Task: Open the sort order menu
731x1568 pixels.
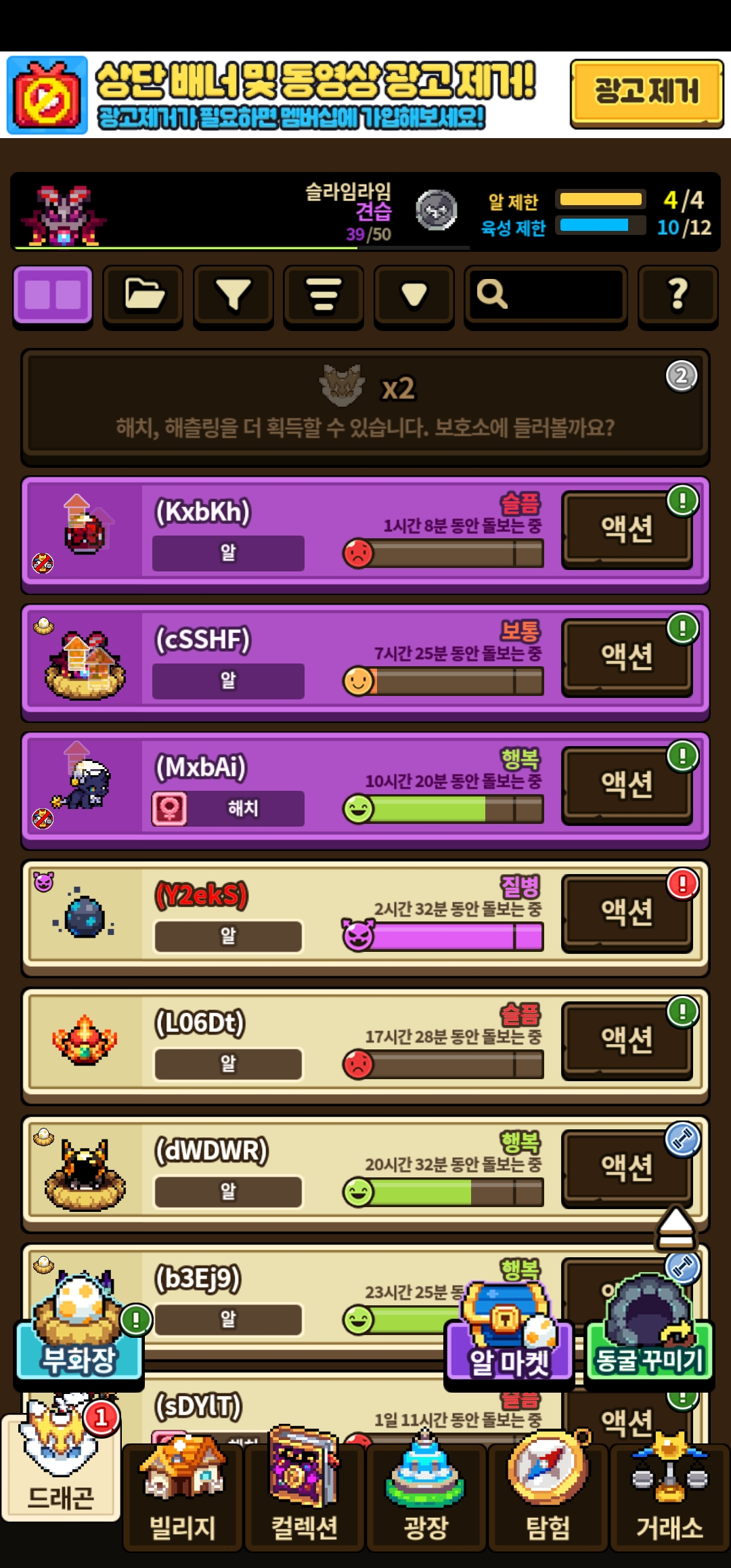Action: 324,295
